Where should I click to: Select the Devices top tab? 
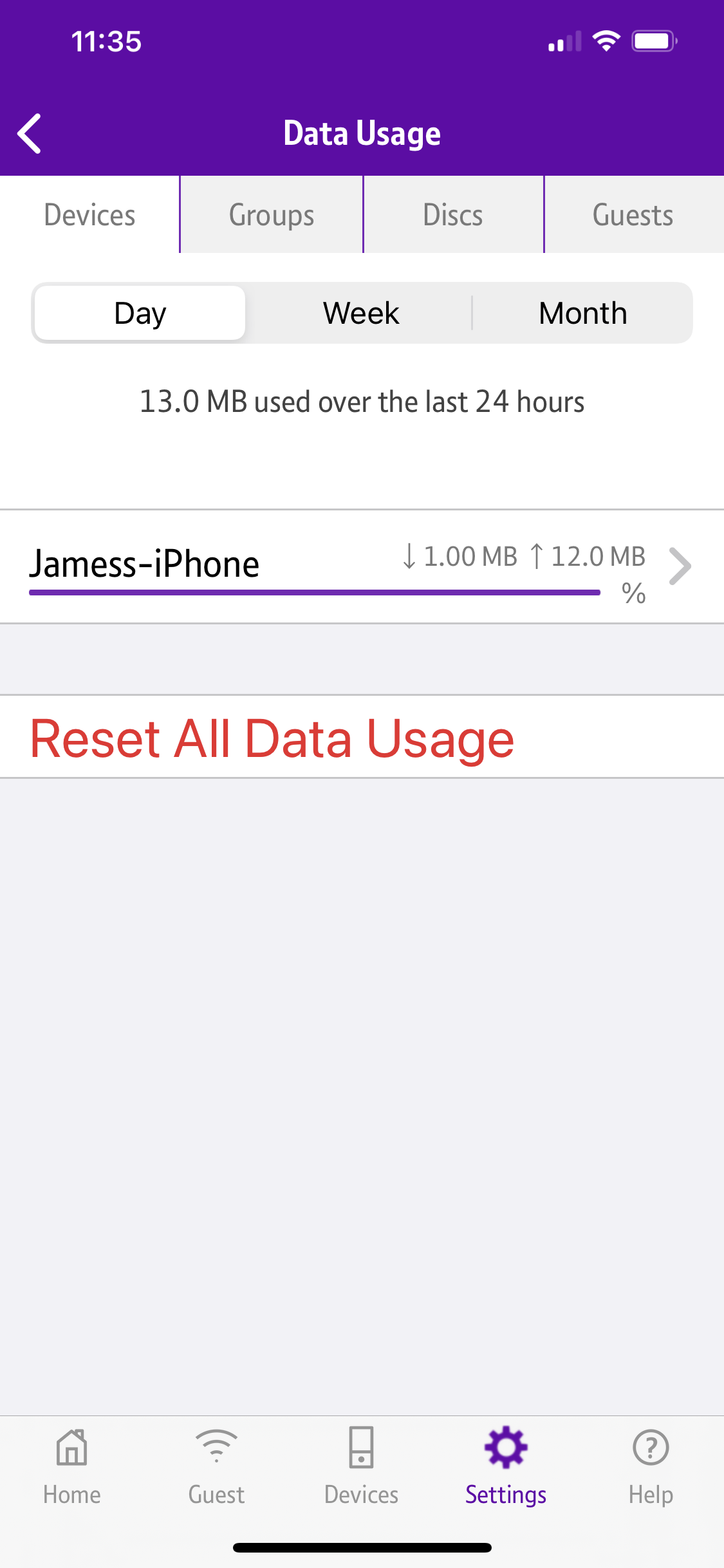tap(89, 215)
